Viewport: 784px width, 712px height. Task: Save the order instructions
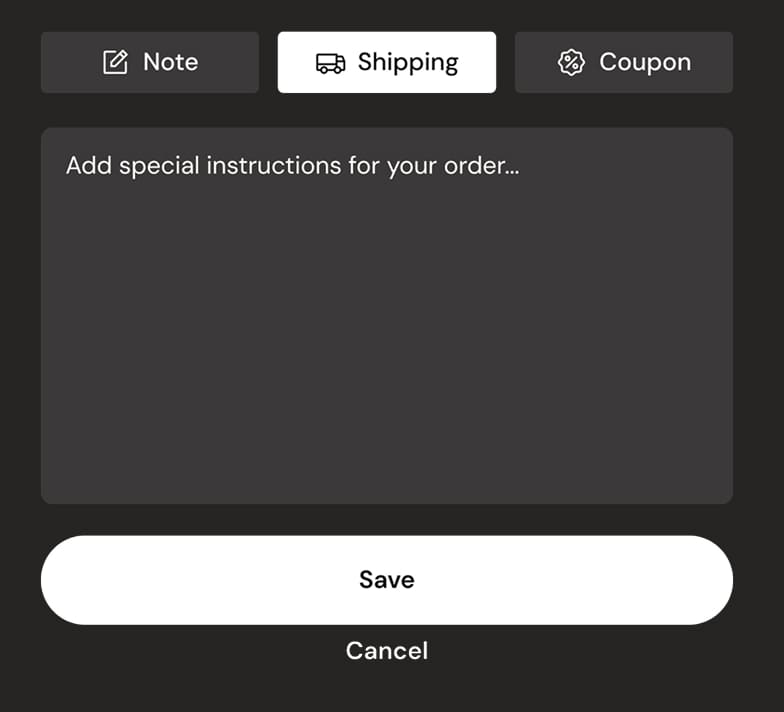tap(386, 580)
